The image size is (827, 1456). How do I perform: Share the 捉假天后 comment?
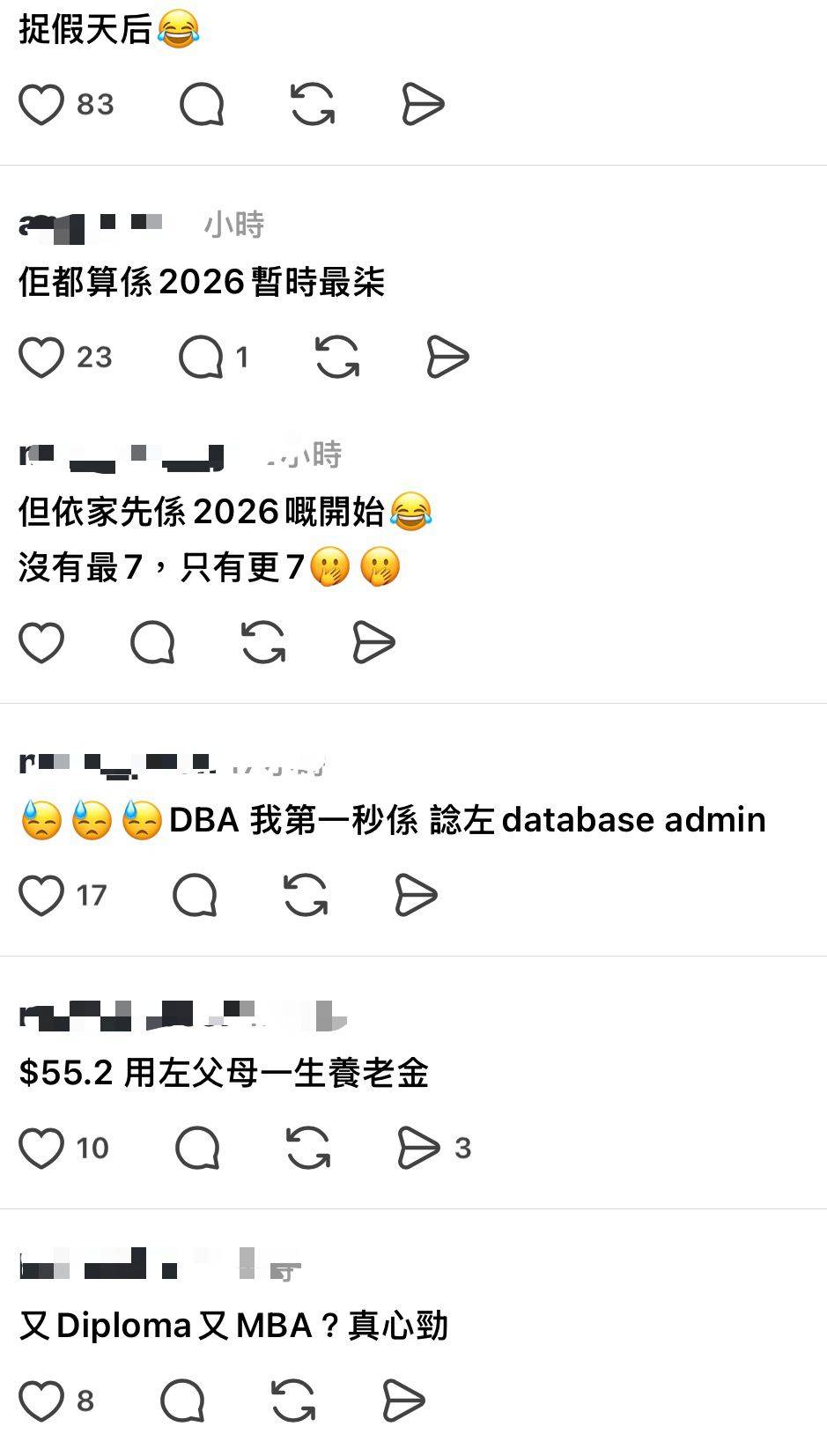(x=423, y=105)
